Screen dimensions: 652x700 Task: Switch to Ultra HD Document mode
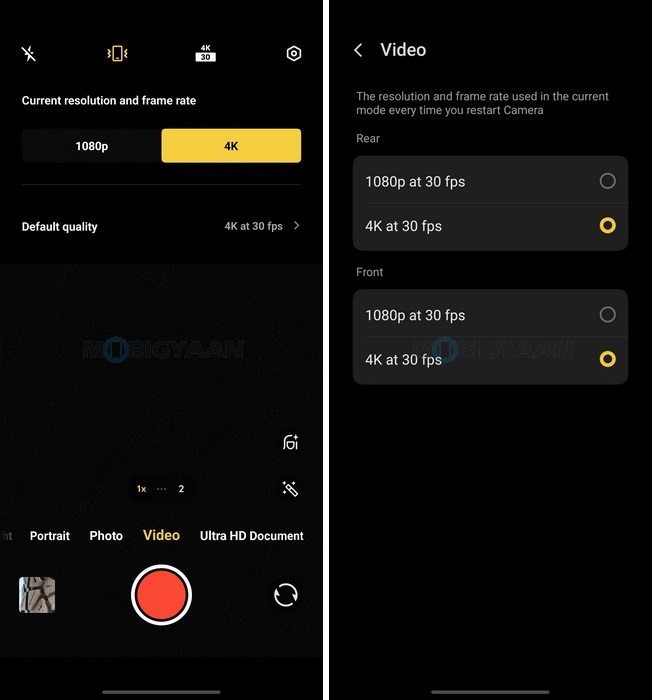pyautogui.click(x=251, y=536)
